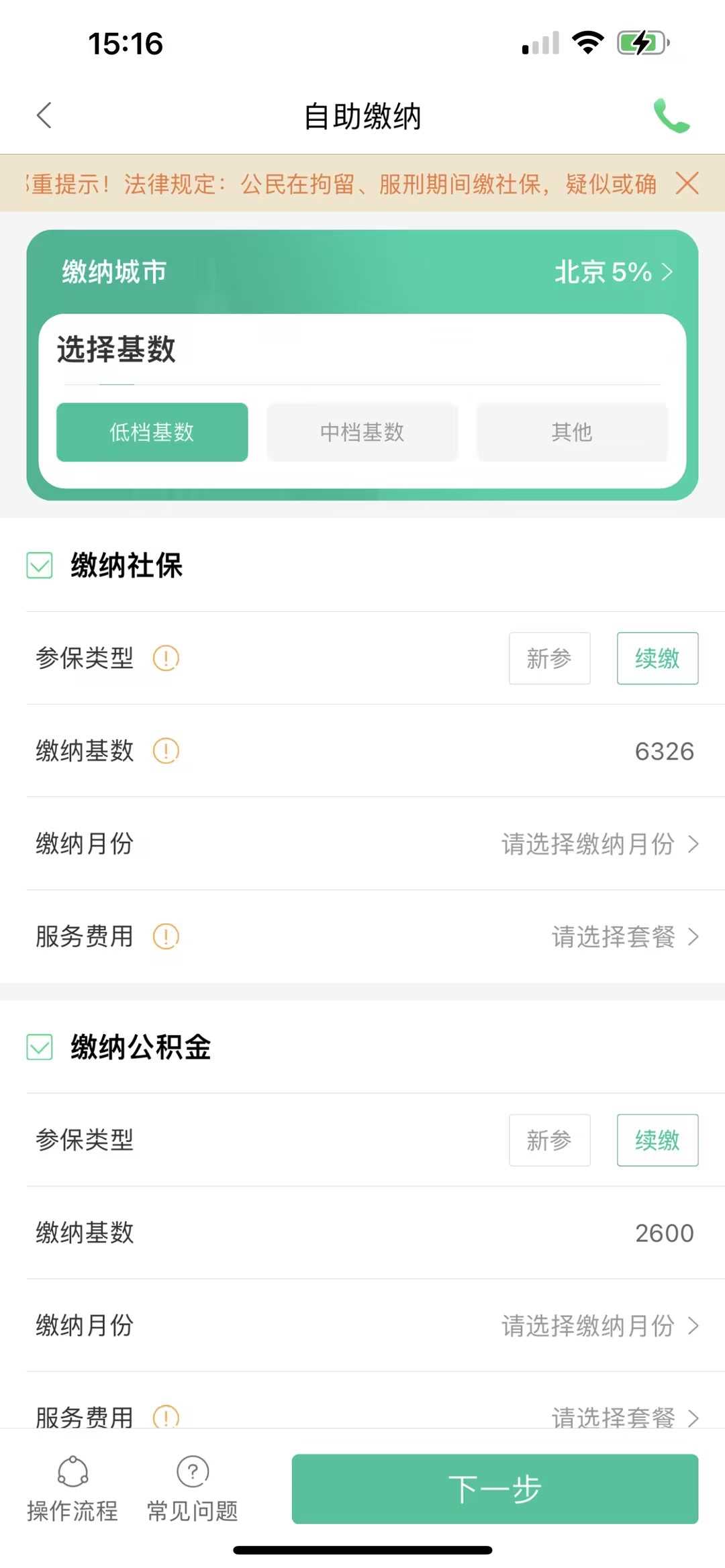Tap 下一步 to continue

tap(495, 1488)
